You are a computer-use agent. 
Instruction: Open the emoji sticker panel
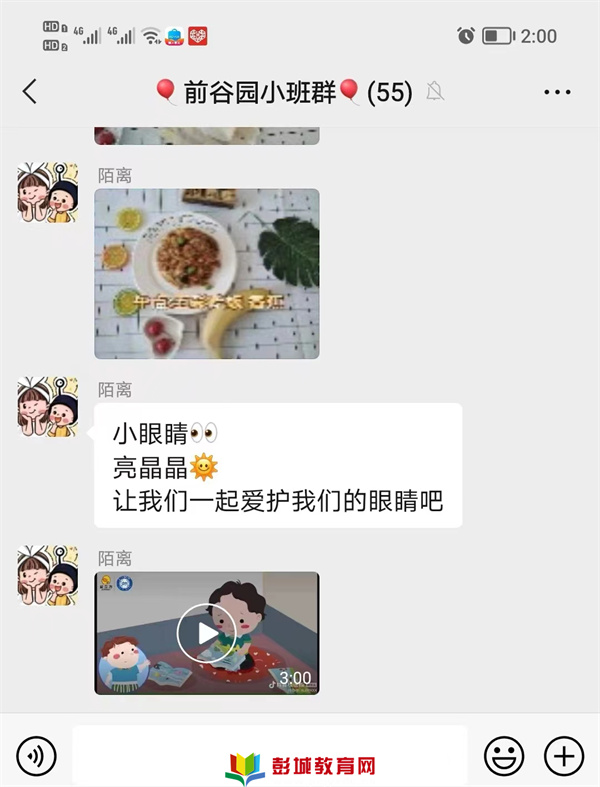(504, 755)
